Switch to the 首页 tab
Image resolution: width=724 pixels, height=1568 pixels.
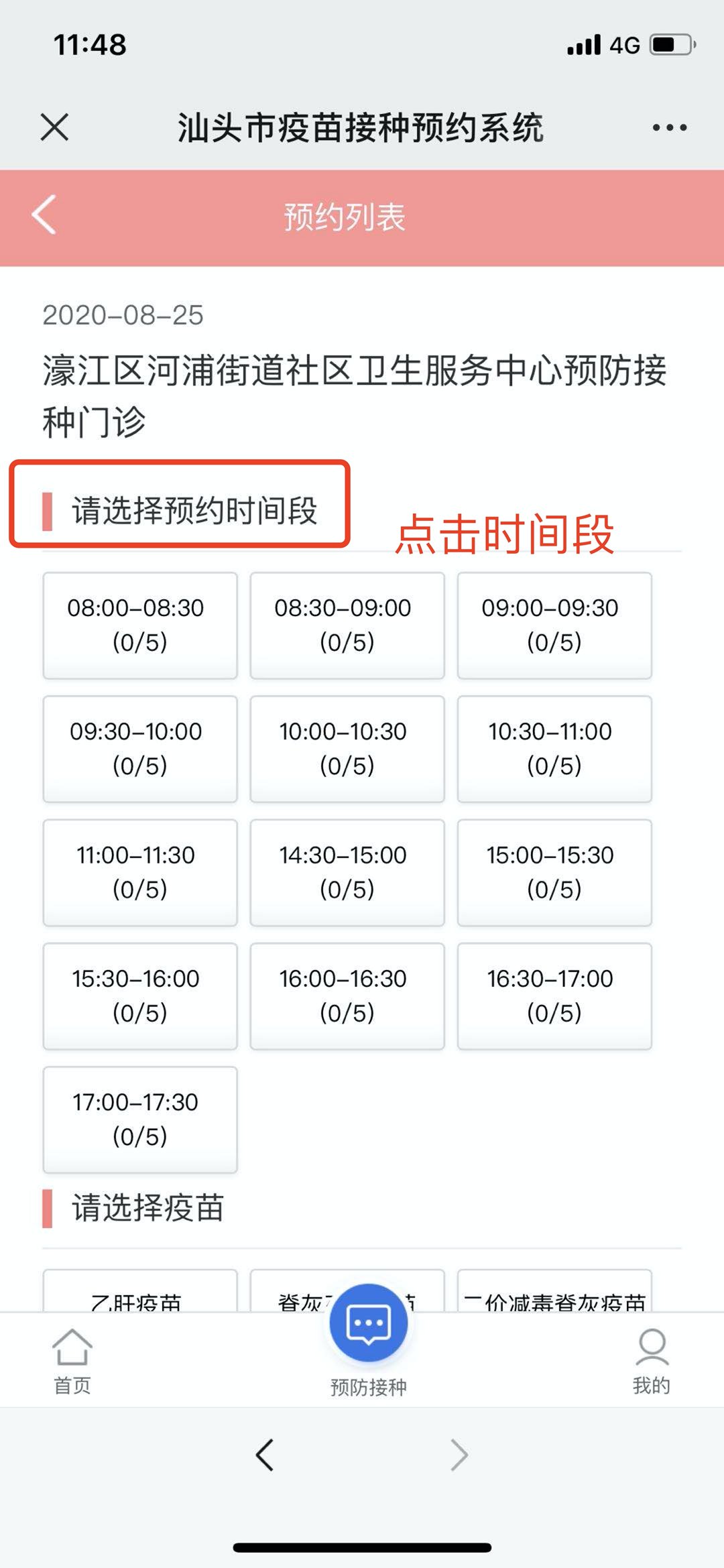tap(72, 1361)
